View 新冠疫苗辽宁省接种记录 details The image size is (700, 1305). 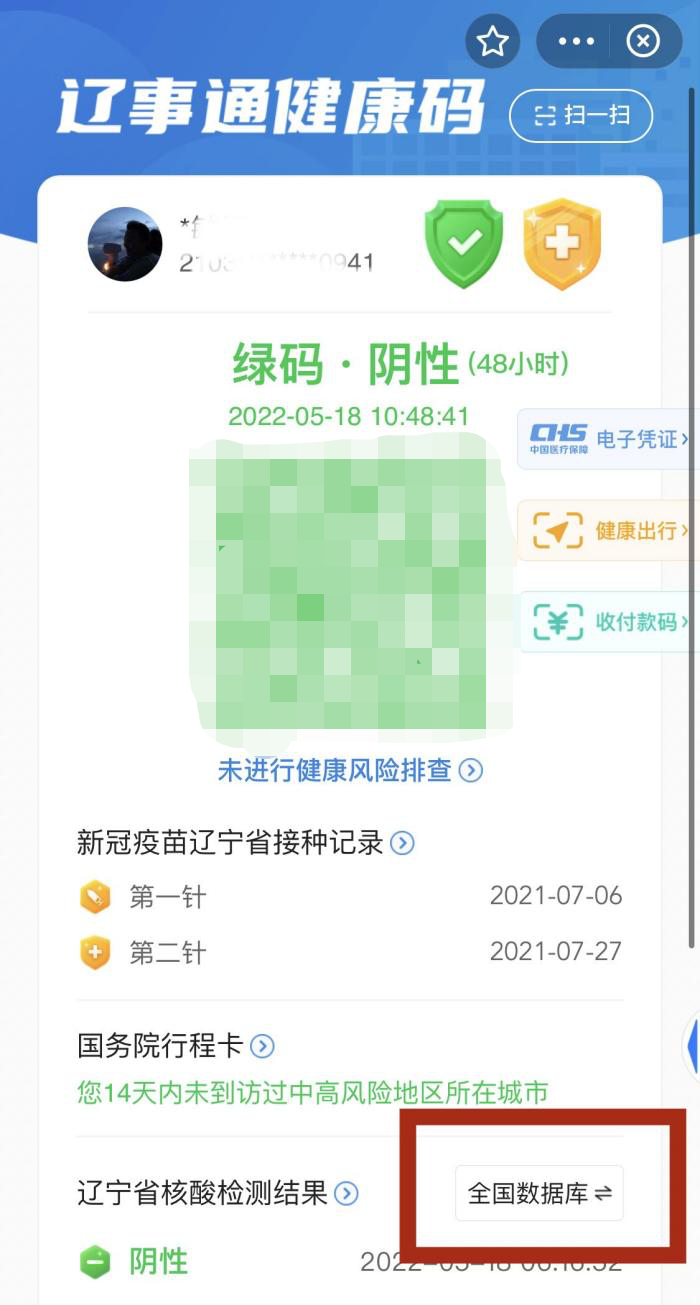pyautogui.click(x=246, y=843)
